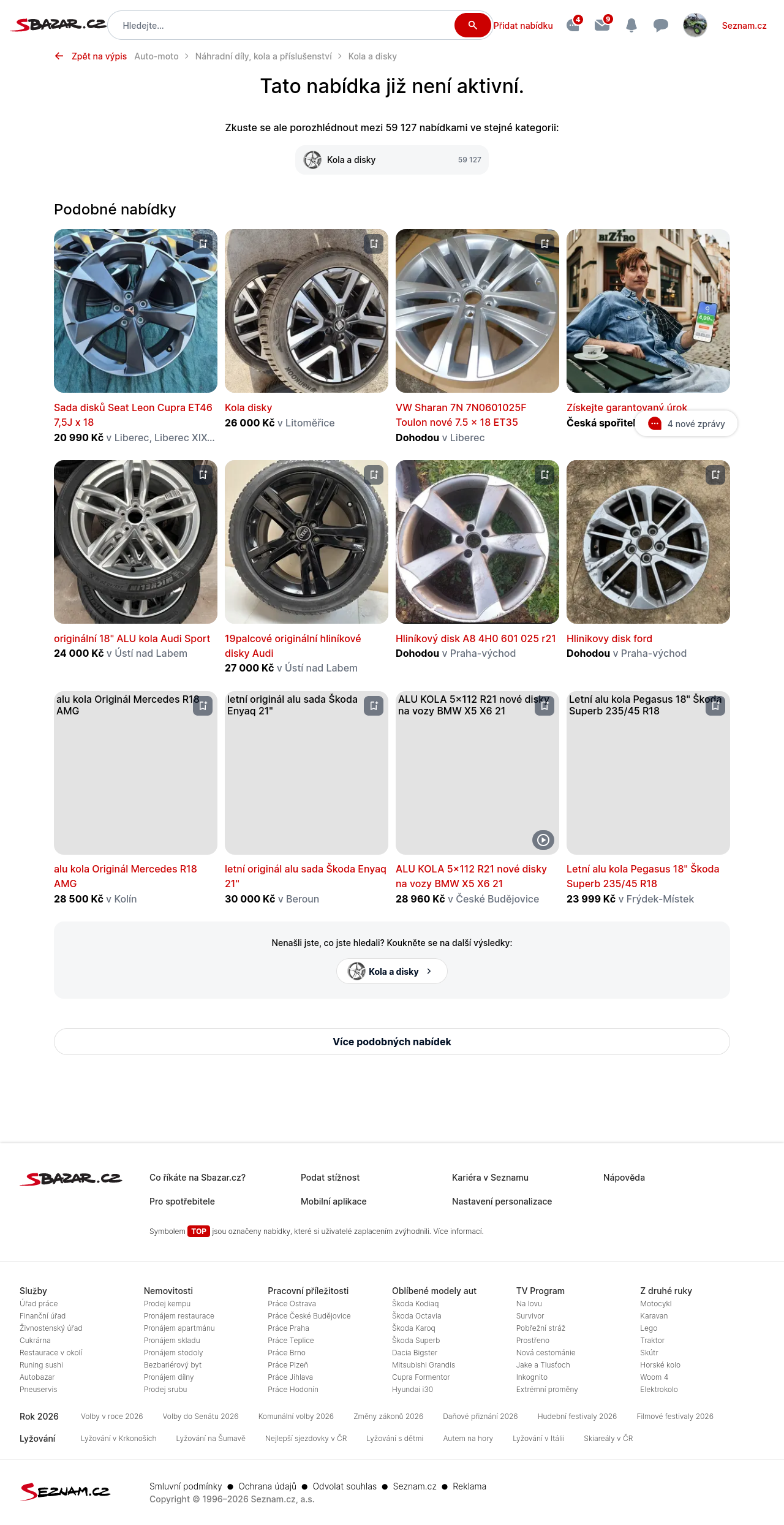Show Více podobných nabídek
Image resolution: width=784 pixels, height=1525 pixels.
[392, 1042]
